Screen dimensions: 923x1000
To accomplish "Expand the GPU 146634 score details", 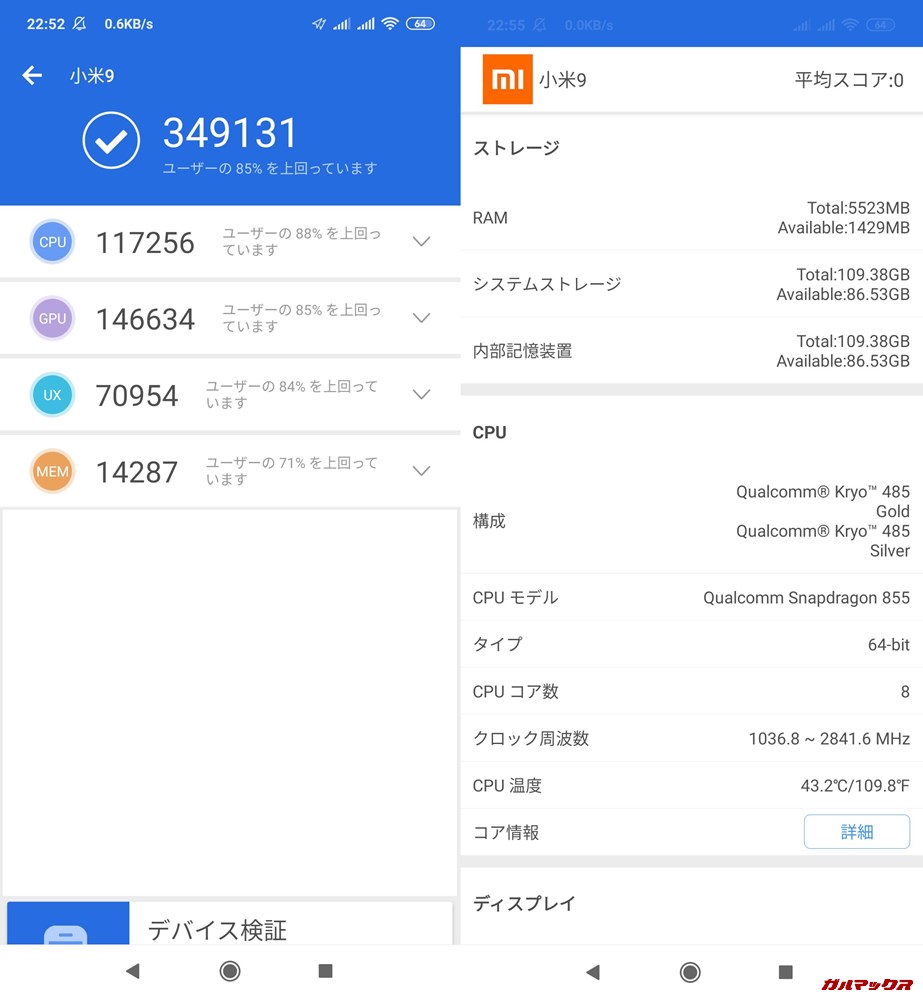I will (421, 318).
